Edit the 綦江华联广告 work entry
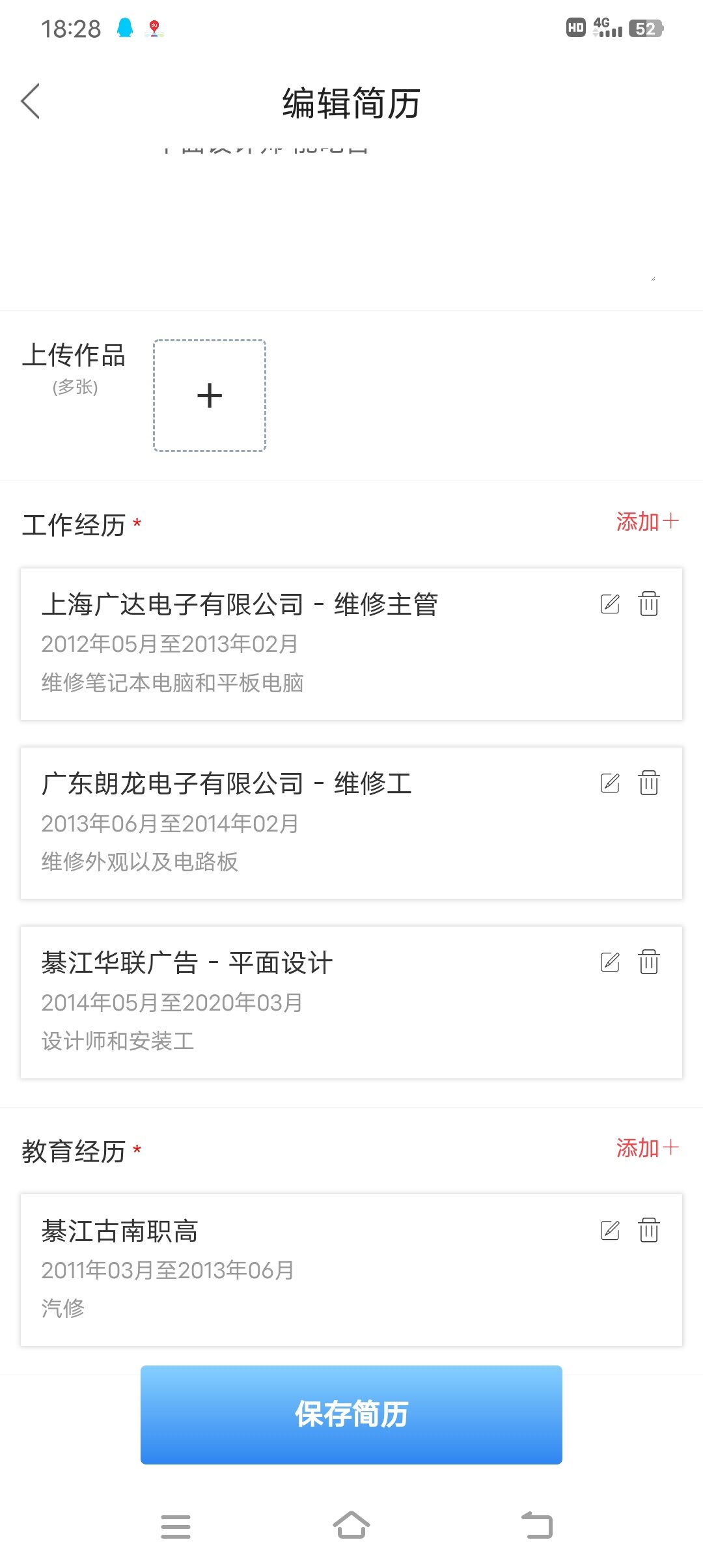This screenshot has height=1568, width=703. coord(610,962)
